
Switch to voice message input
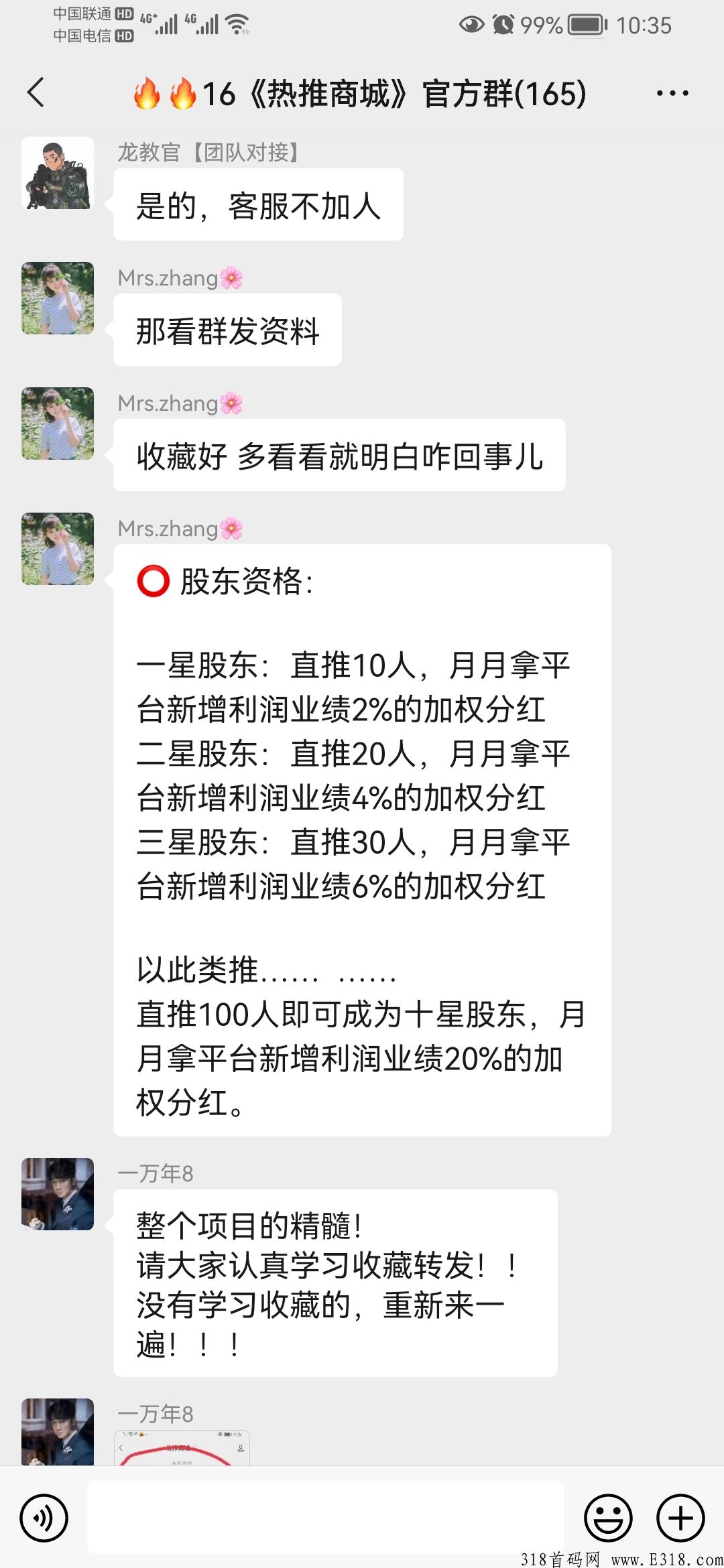(x=44, y=1518)
